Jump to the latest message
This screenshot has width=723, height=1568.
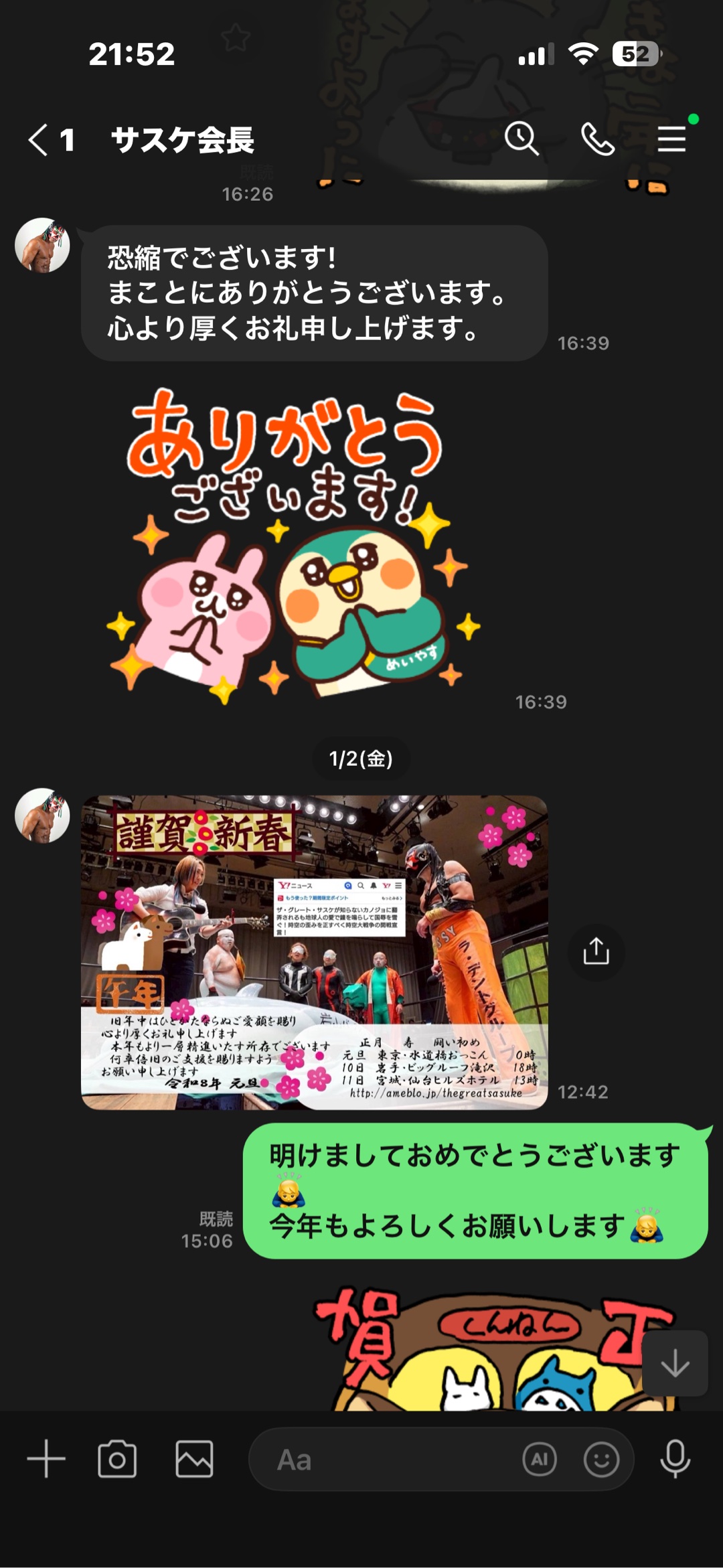(675, 1363)
